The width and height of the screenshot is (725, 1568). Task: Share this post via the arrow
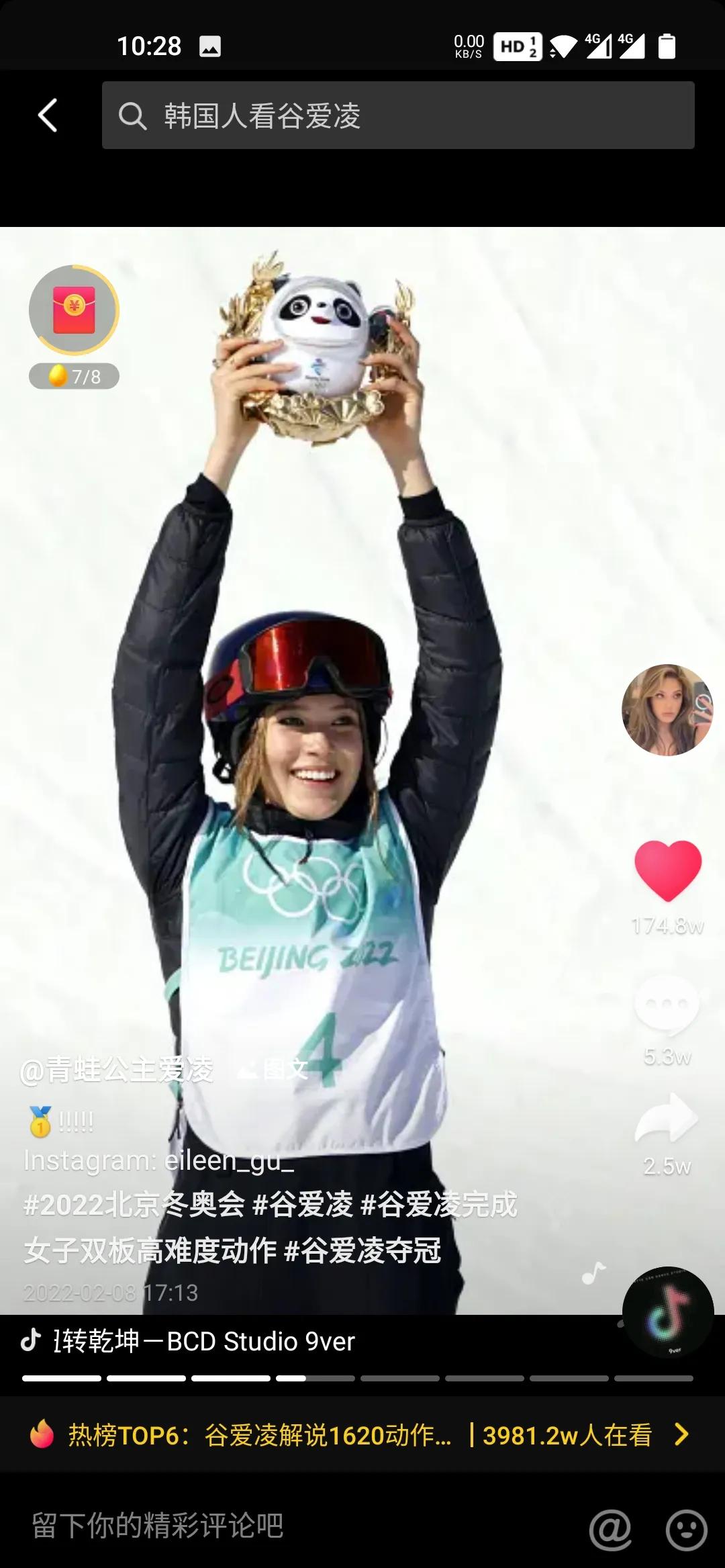[x=667, y=1119]
